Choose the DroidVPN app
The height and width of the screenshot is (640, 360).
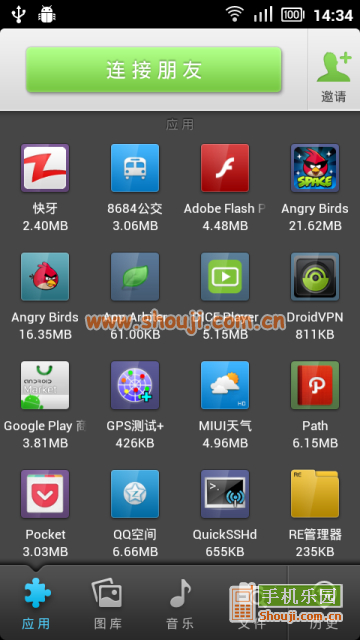(315, 296)
